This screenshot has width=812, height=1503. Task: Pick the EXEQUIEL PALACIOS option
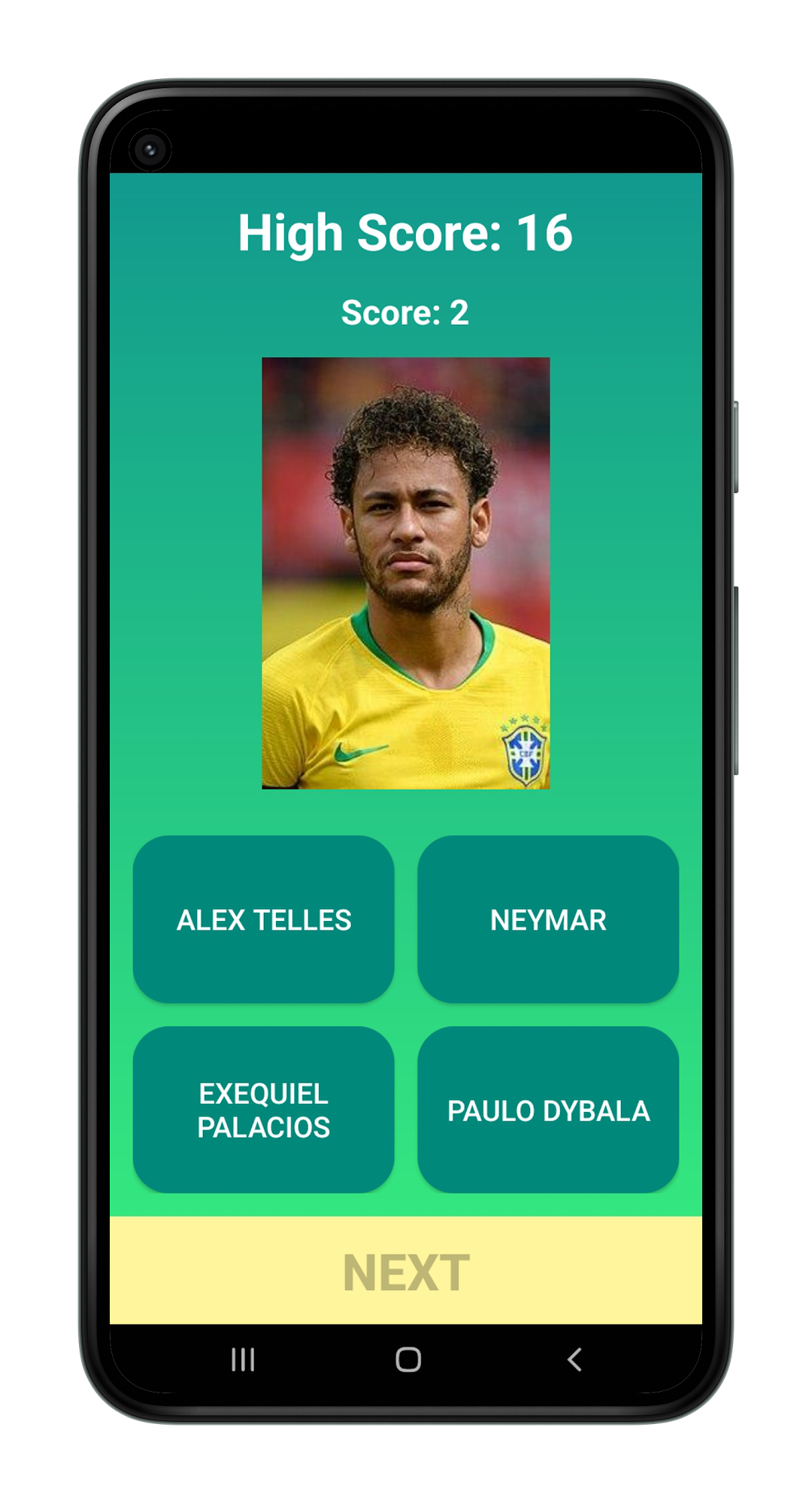pos(263,1110)
